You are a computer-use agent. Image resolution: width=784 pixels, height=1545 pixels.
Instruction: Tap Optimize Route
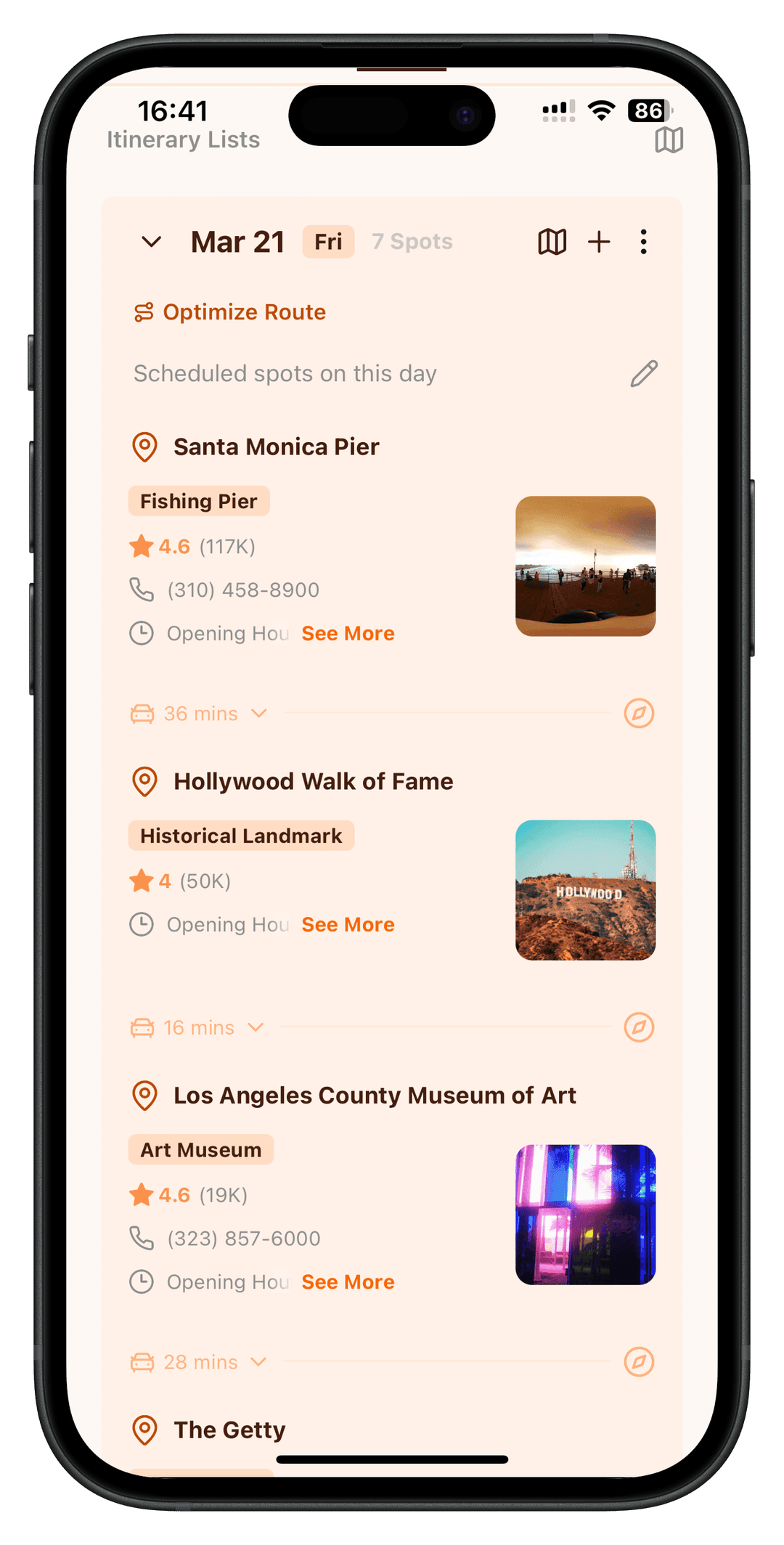(x=230, y=312)
